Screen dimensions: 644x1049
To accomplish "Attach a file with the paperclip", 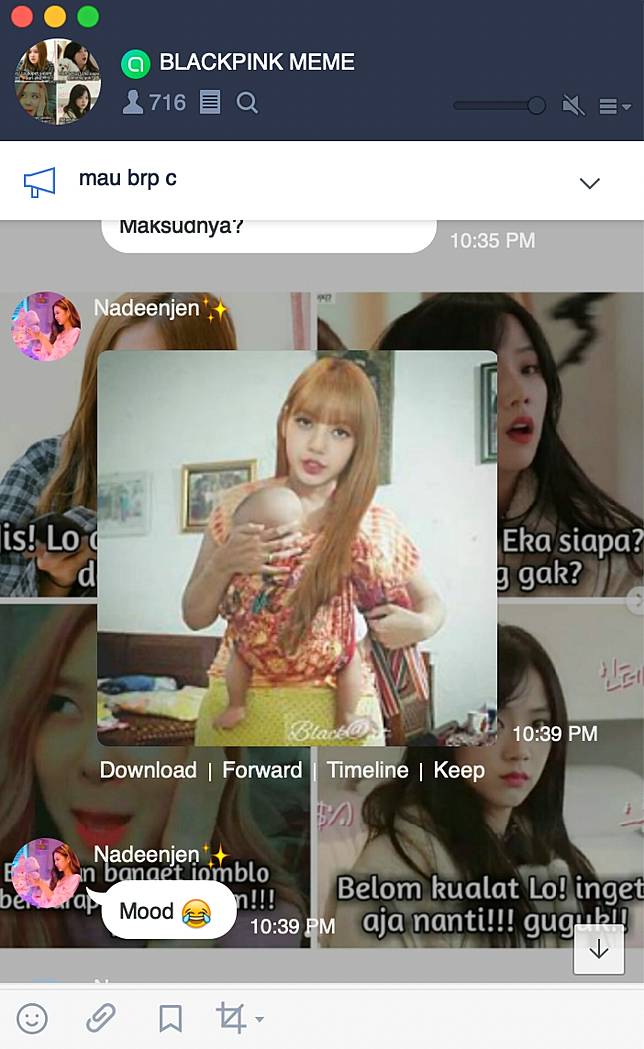I will [x=100, y=1019].
